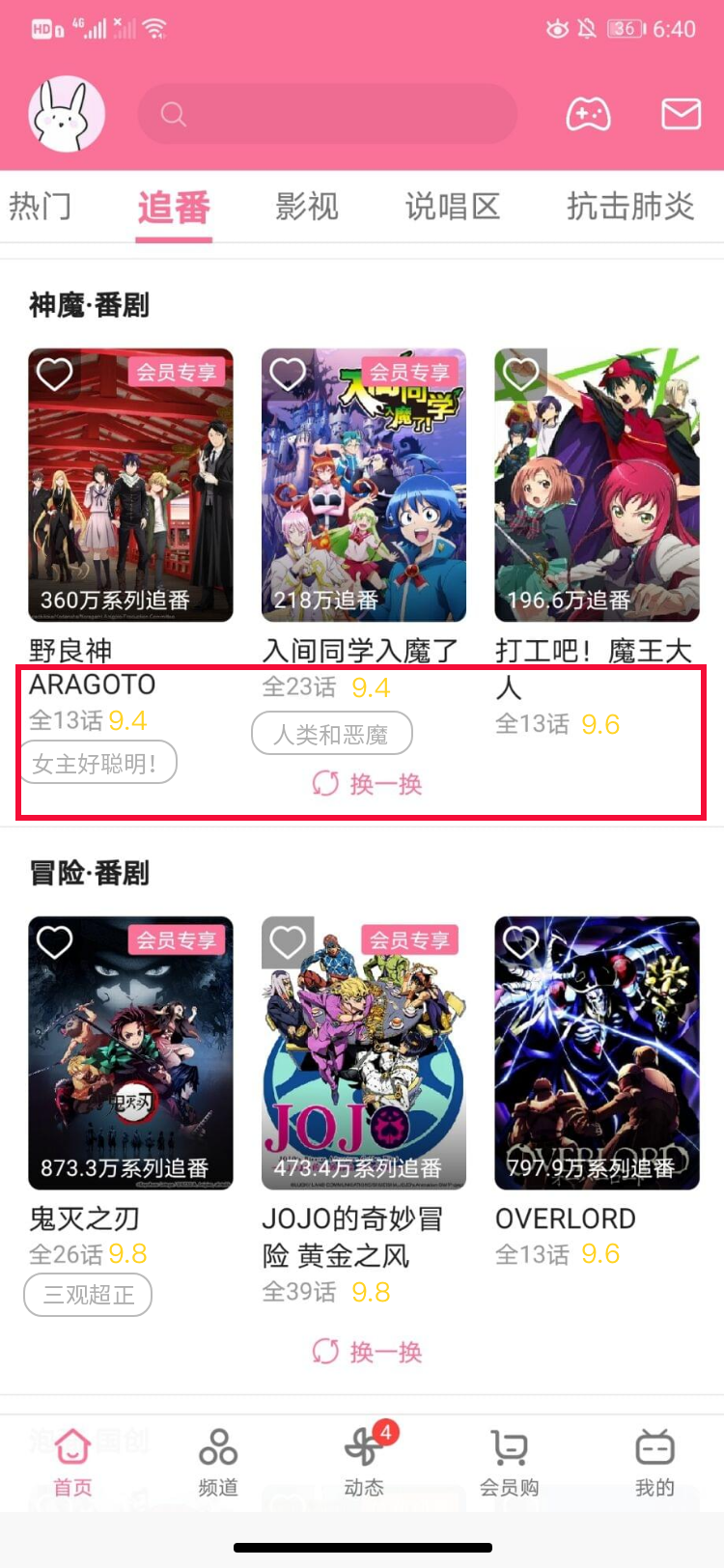Tap the rabbit avatar profile picture
724x1568 pixels.
click(x=65, y=113)
